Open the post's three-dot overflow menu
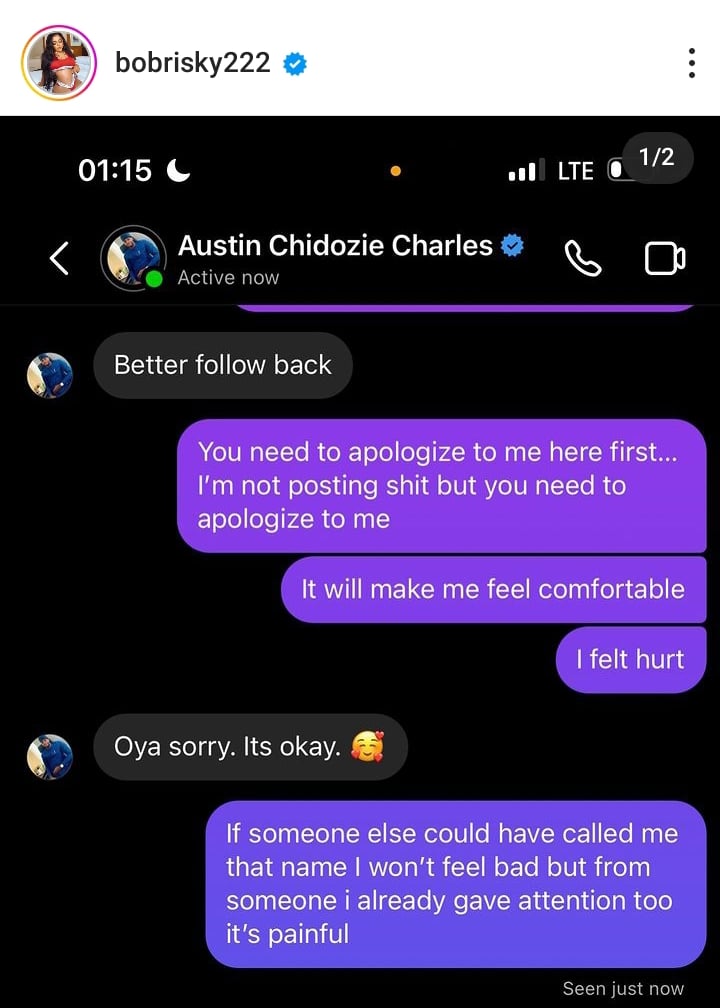 (x=691, y=63)
